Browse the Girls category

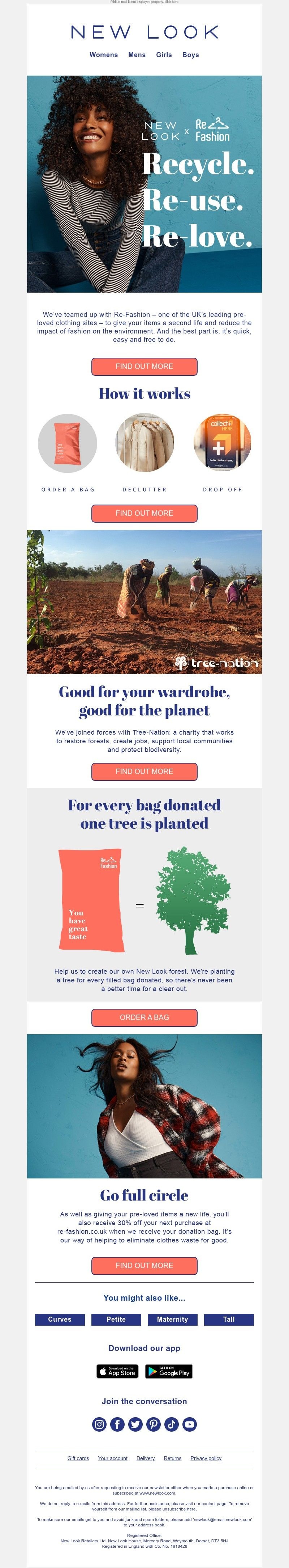pos(164,55)
